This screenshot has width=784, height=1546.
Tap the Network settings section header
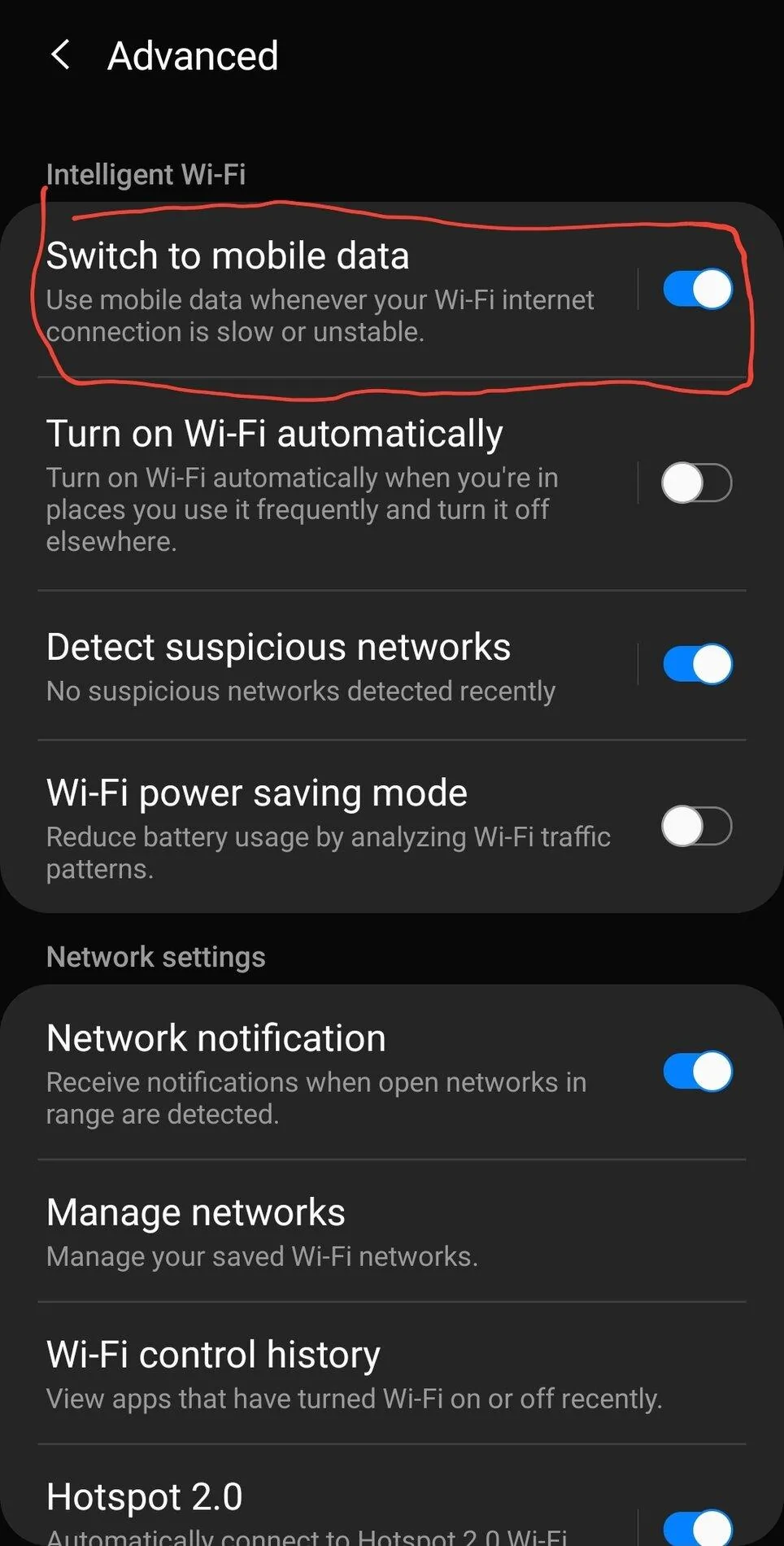[x=155, y=956]
